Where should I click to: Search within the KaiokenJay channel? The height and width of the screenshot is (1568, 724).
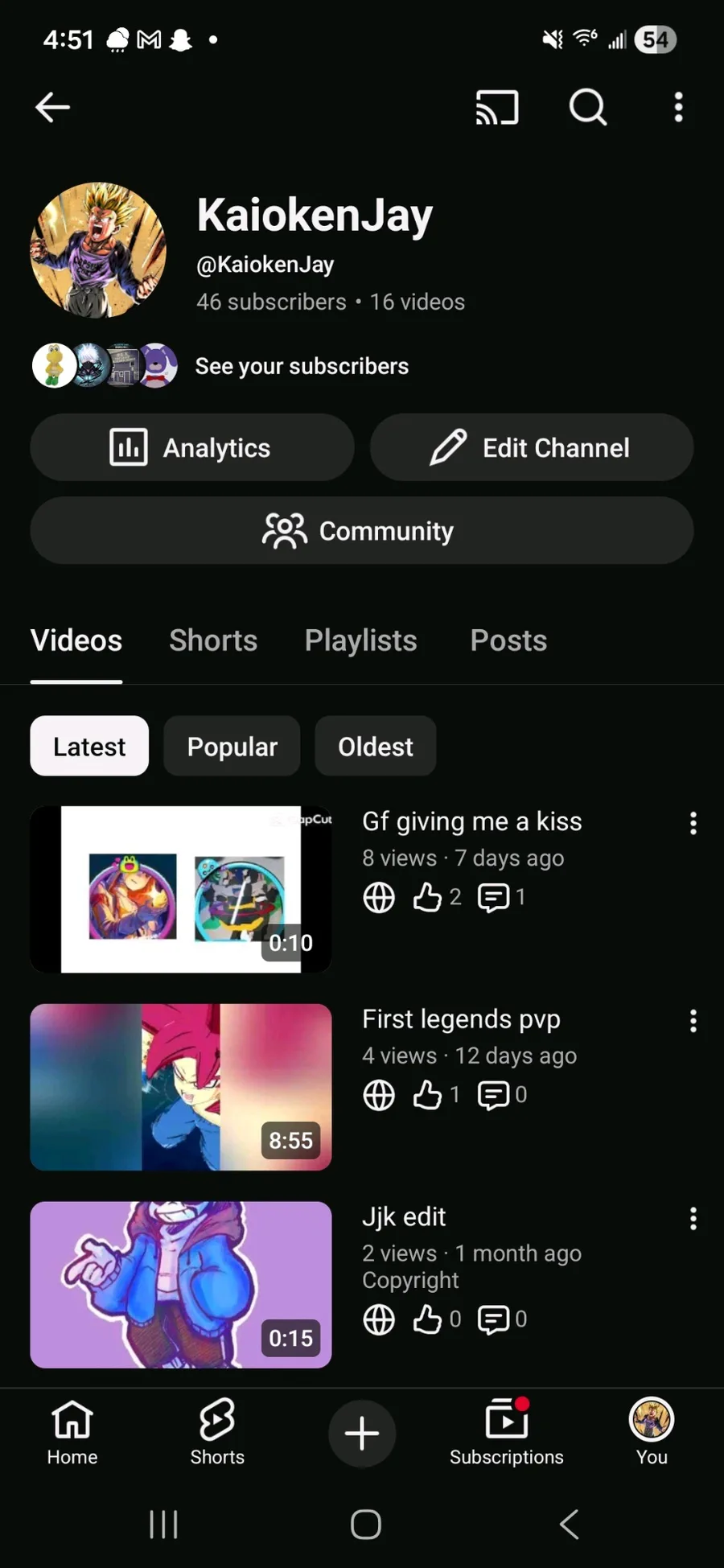point(588,107)
